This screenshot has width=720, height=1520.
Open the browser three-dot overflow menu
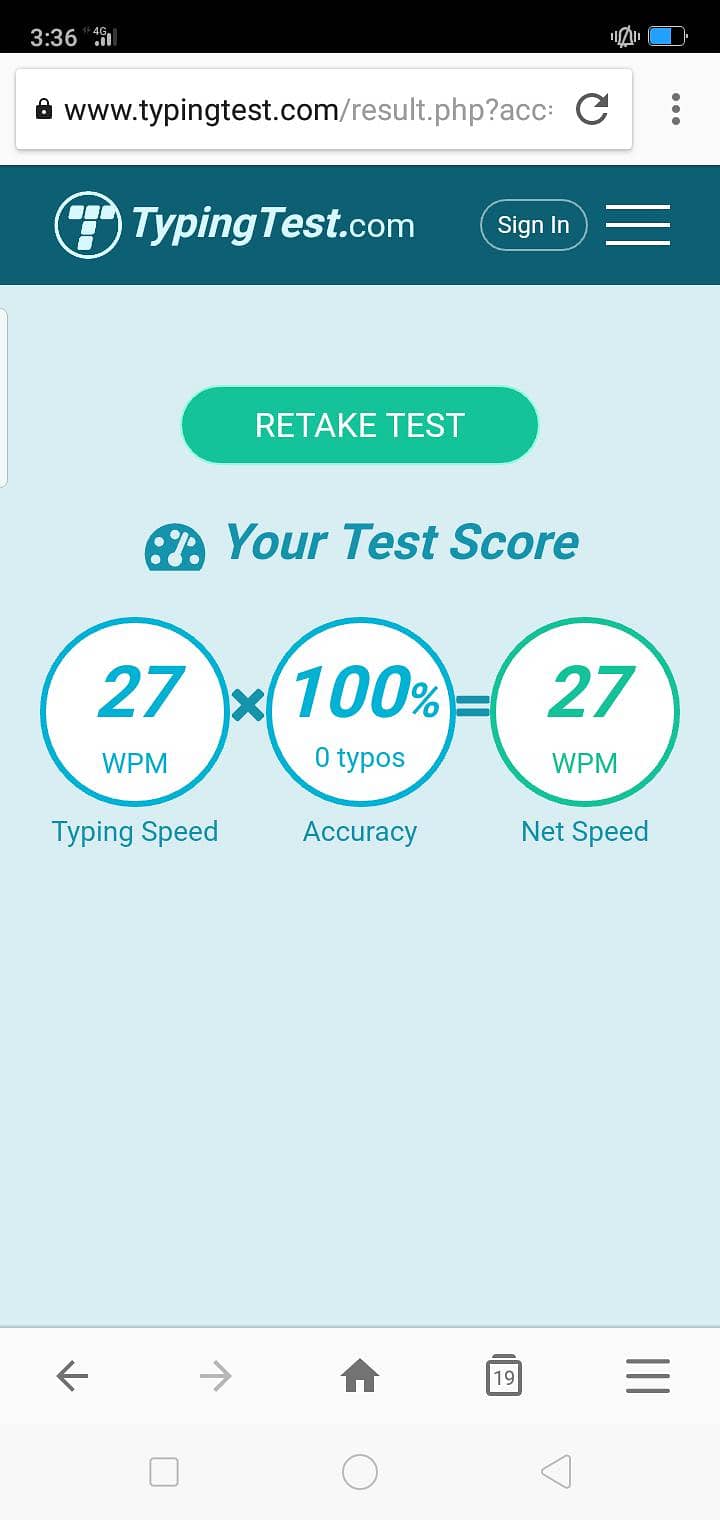[676, 109]
